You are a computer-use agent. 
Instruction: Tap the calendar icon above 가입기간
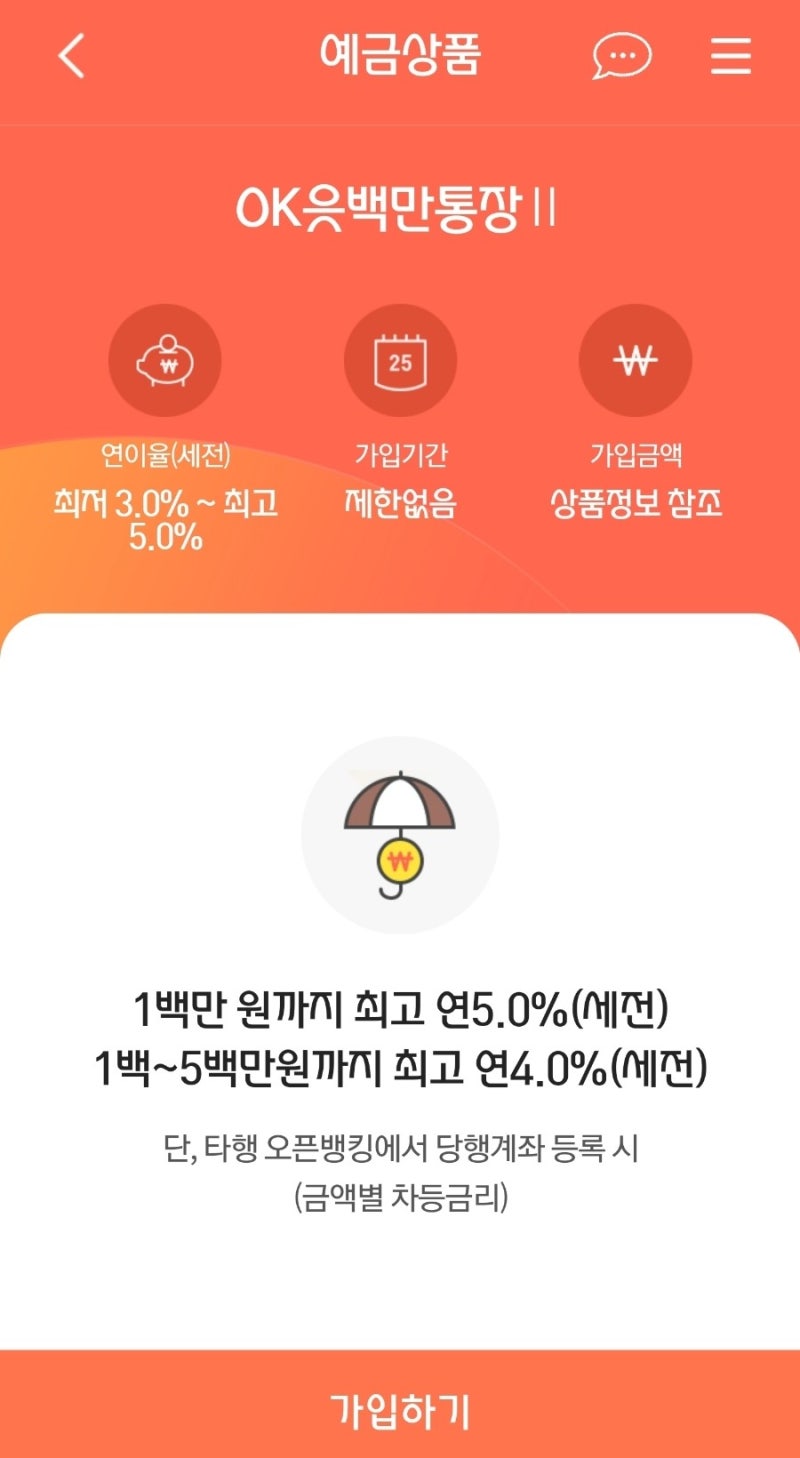[x=400, y=360]
